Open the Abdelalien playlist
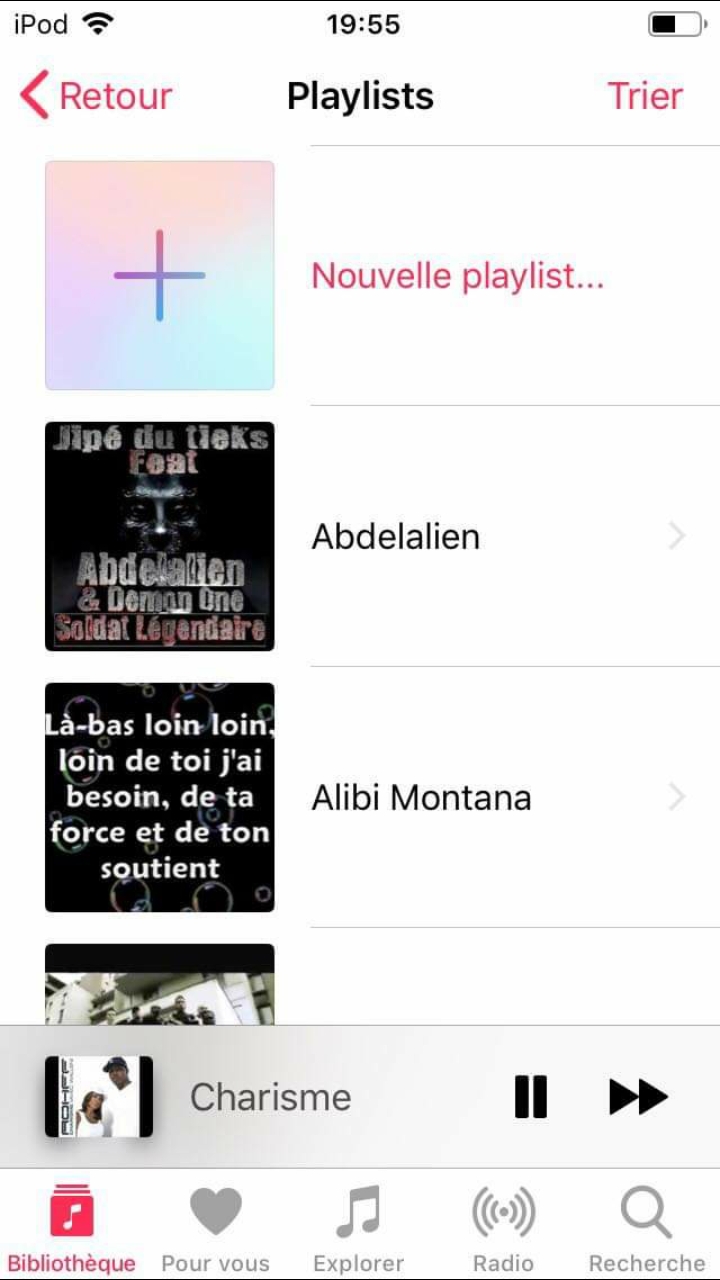 (395, 537)
